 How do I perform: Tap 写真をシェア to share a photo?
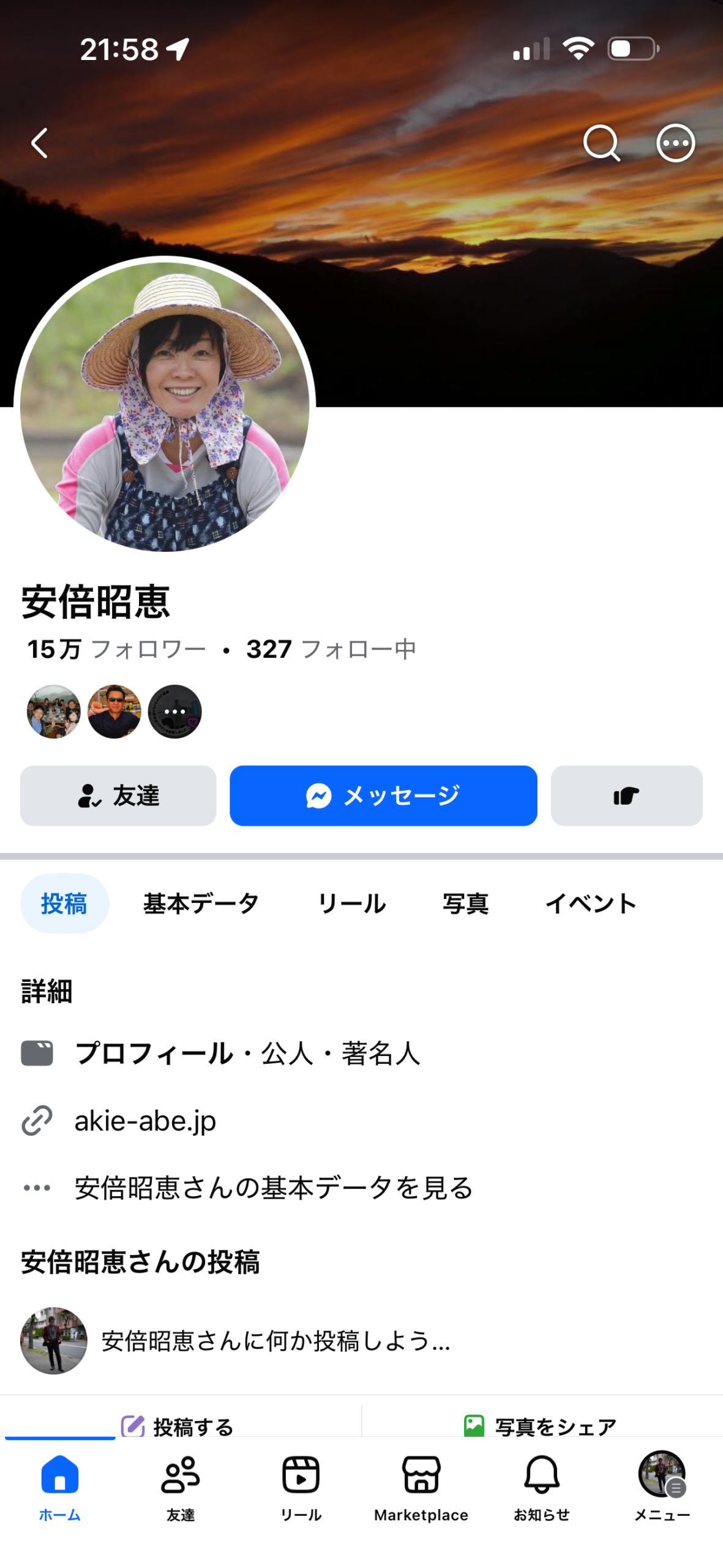[540, 1426]
